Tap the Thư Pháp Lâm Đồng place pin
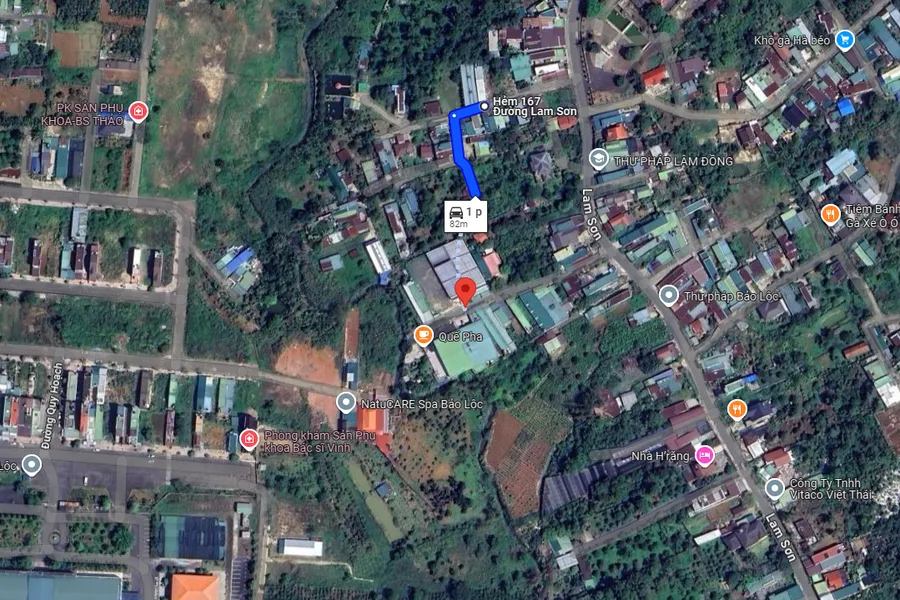900x600 pixels. (x=598, y=159)
